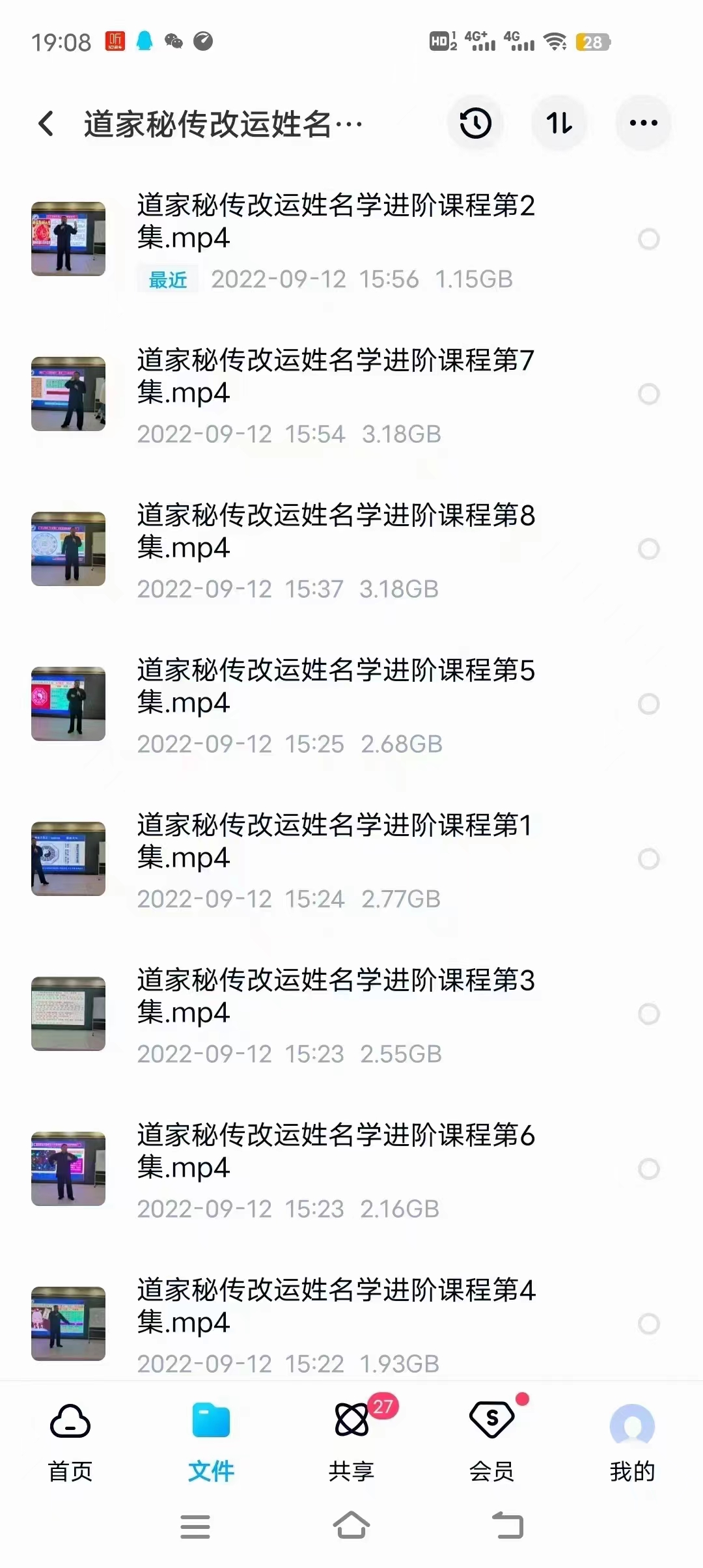Open Android recent apps menu button
703x1568 pixels.
tap(195, 1524)
